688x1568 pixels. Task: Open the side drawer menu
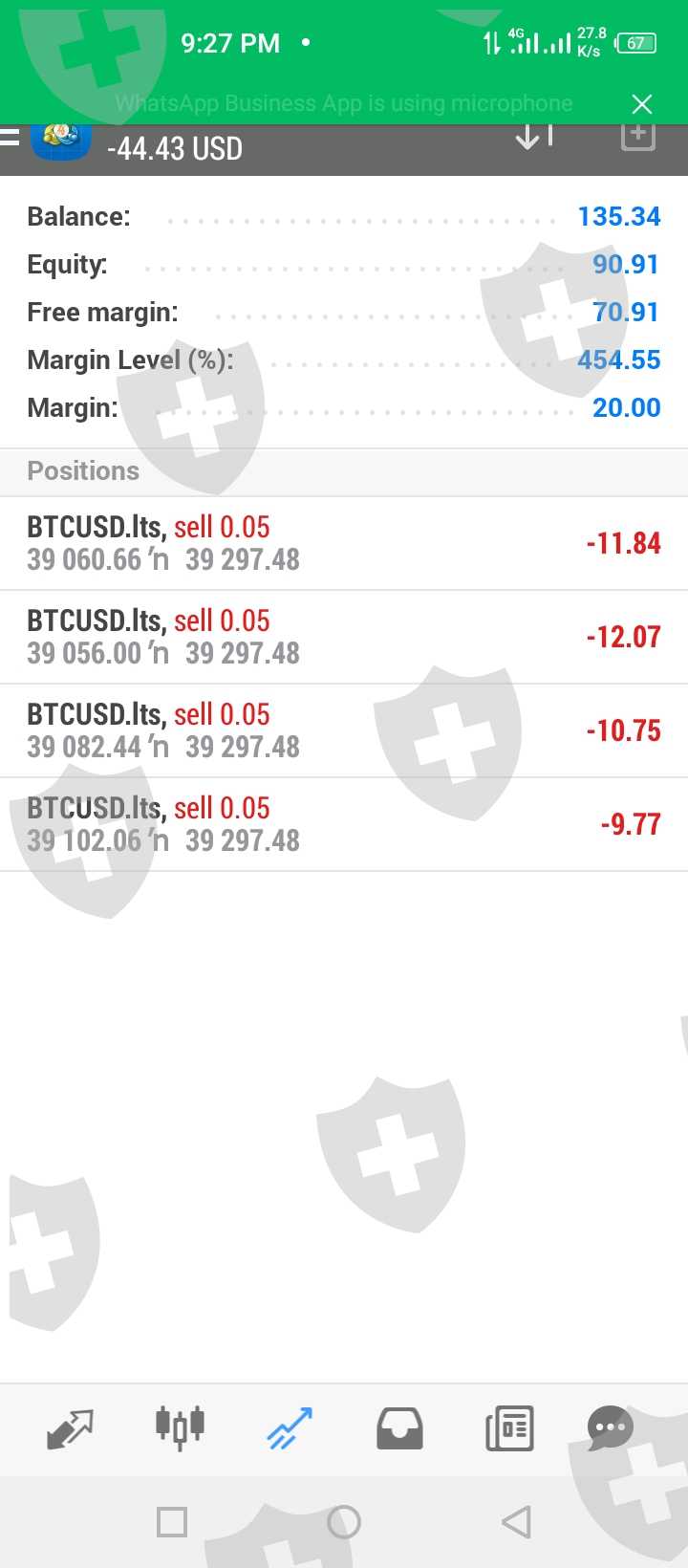click(x=10, y=139)
